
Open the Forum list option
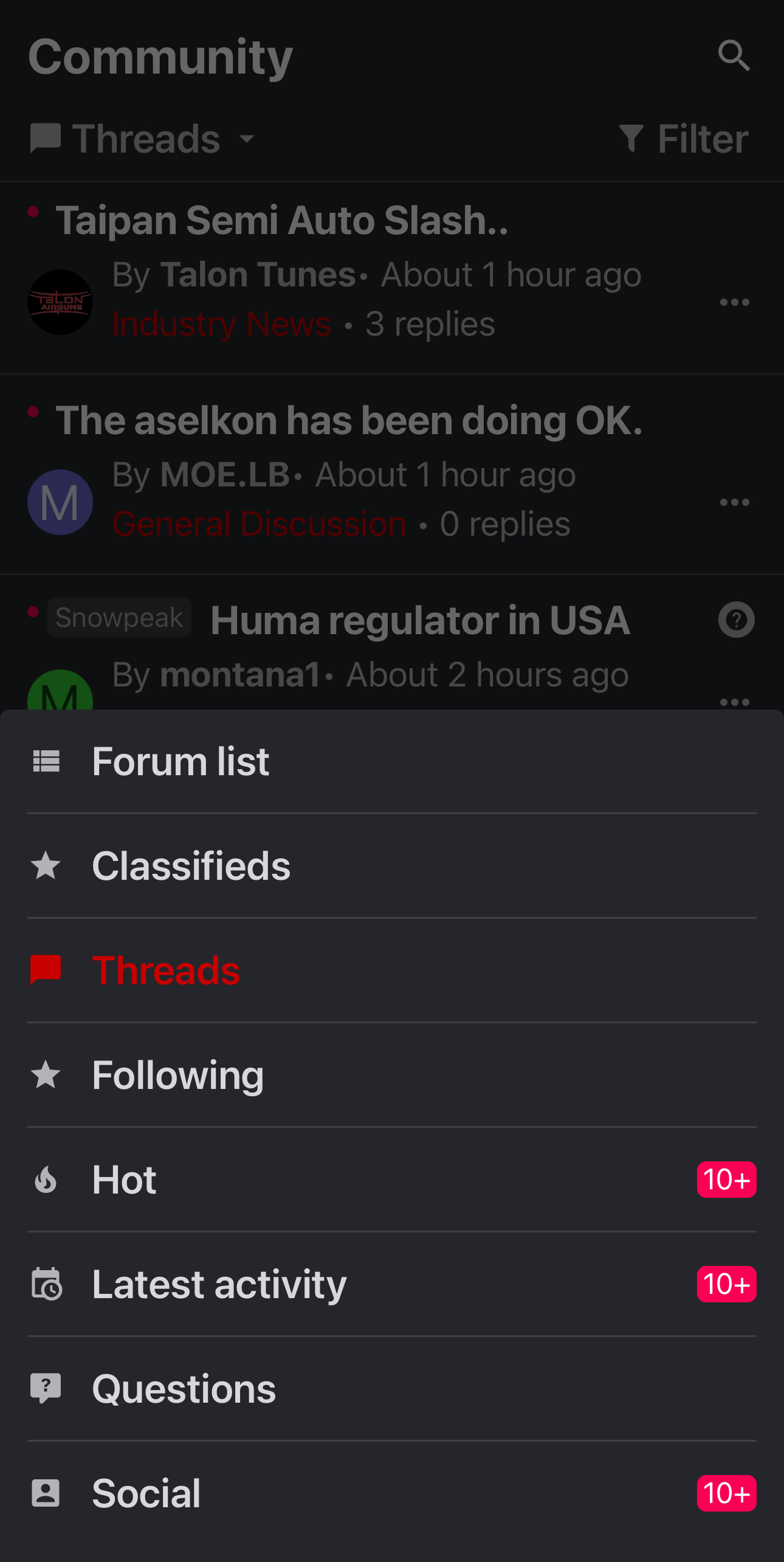392,761
